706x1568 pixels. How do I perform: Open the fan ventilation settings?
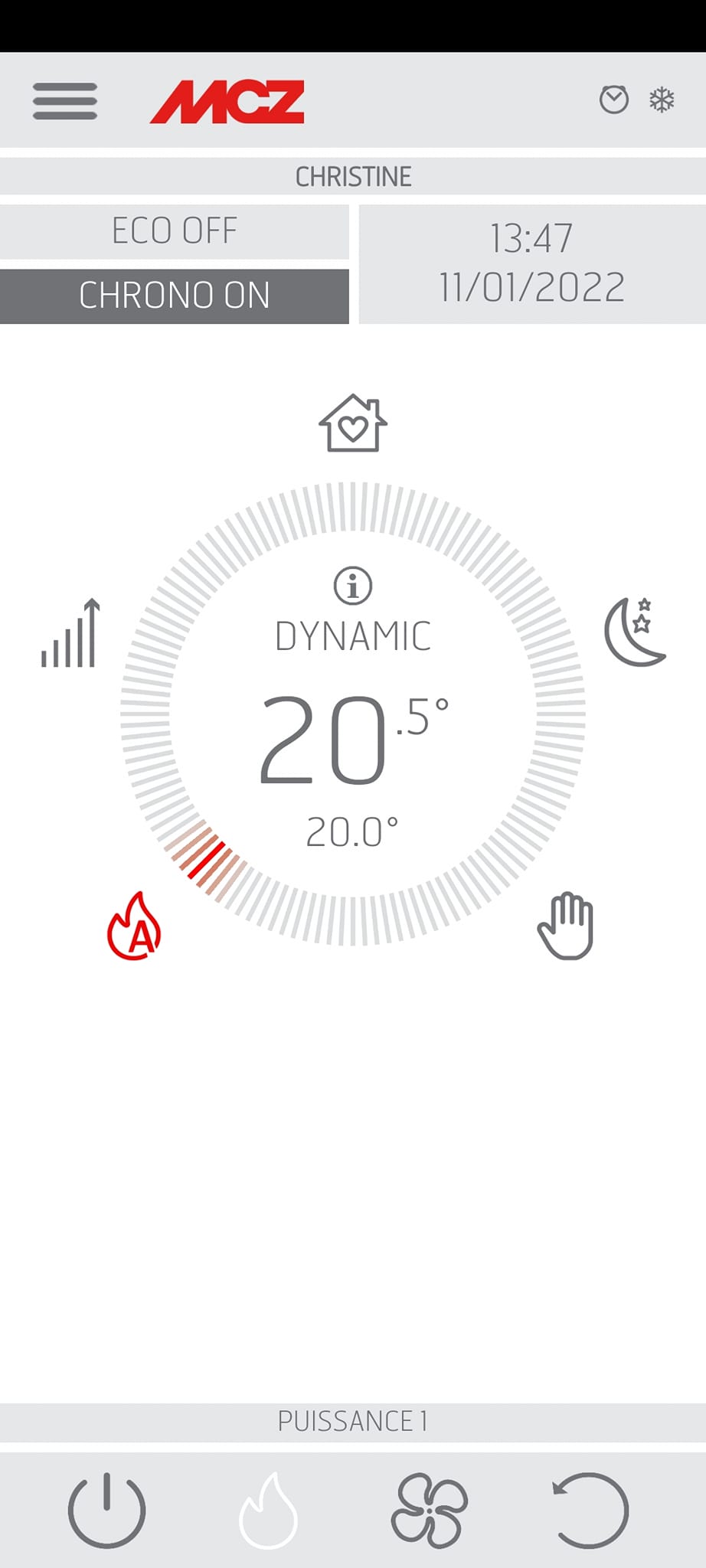click(430, 1510)
